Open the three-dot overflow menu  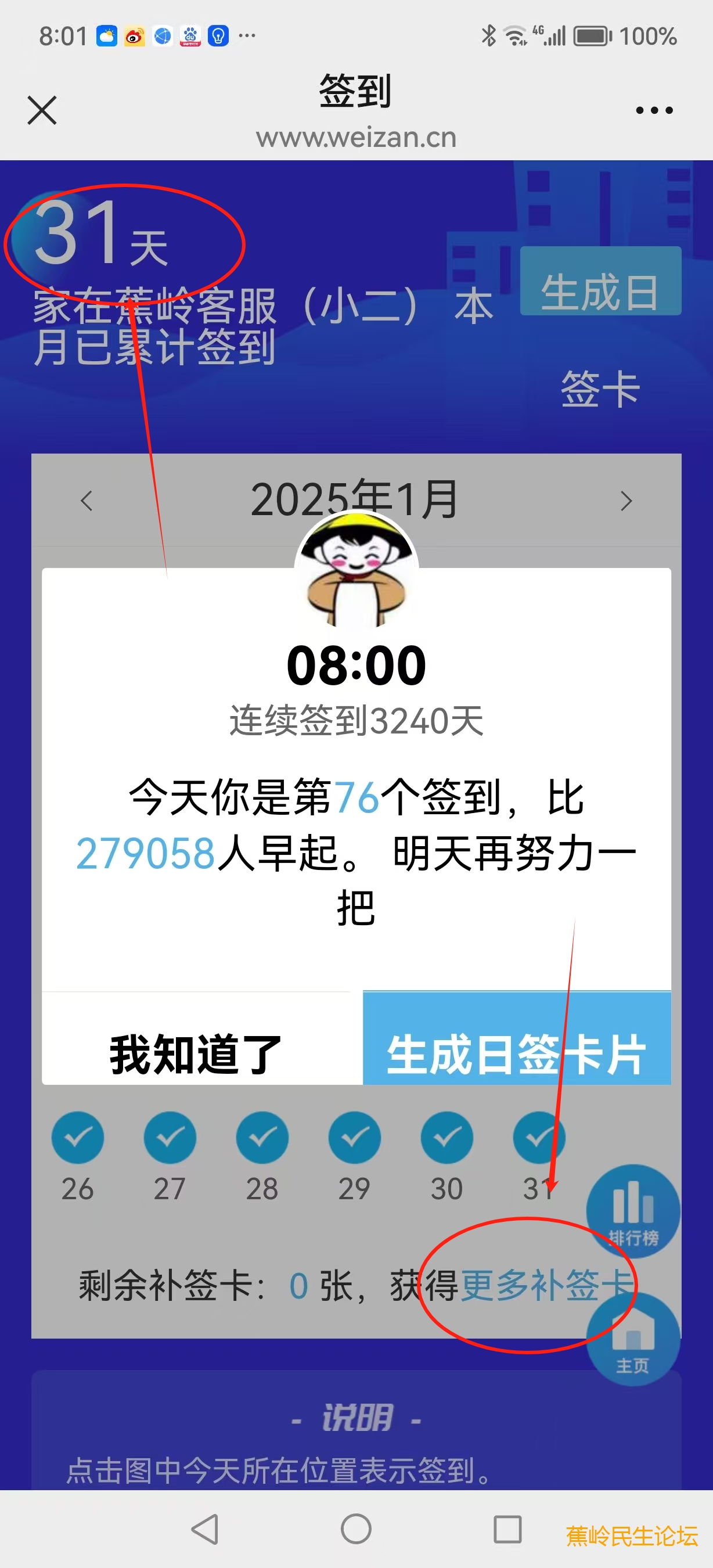654,110
